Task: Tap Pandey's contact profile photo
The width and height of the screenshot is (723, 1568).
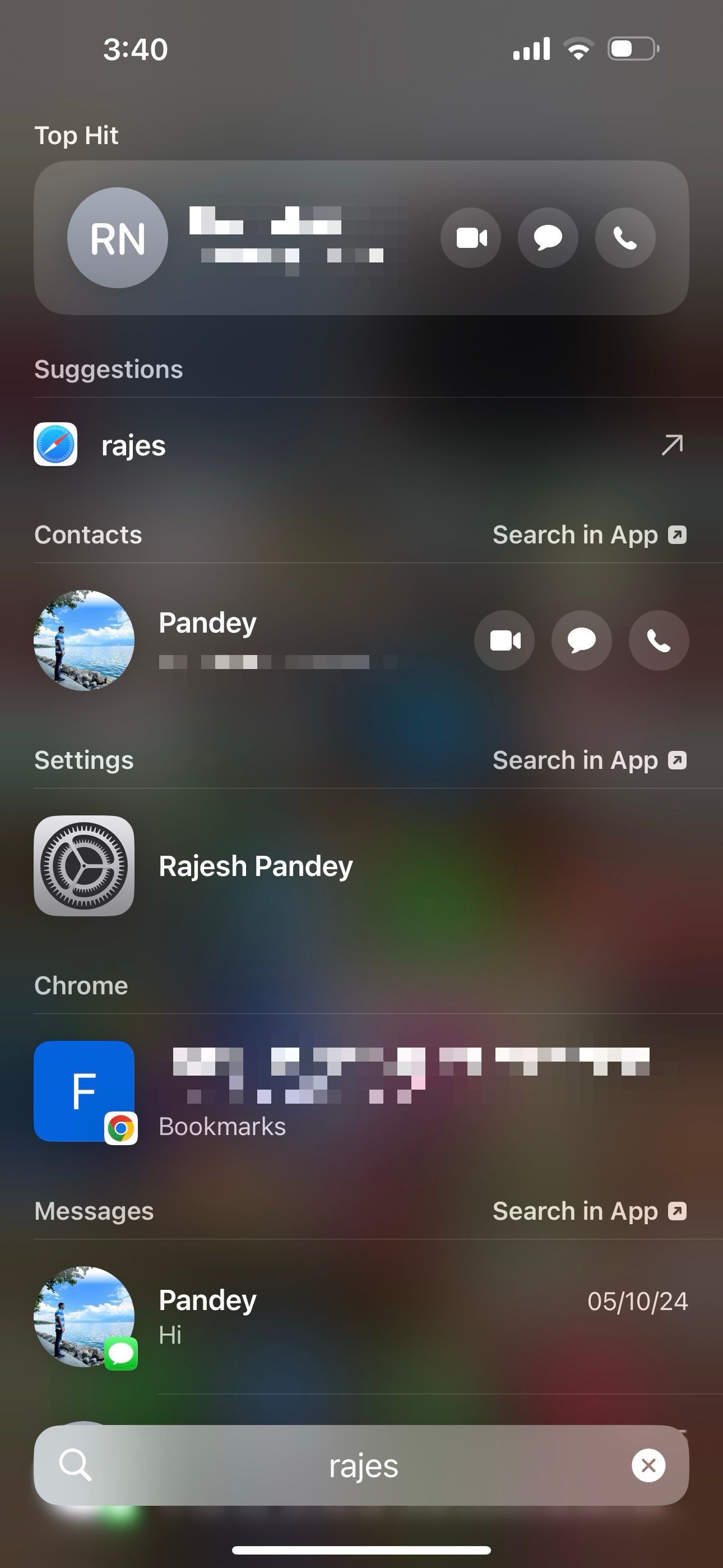Action: click(84, 640)
